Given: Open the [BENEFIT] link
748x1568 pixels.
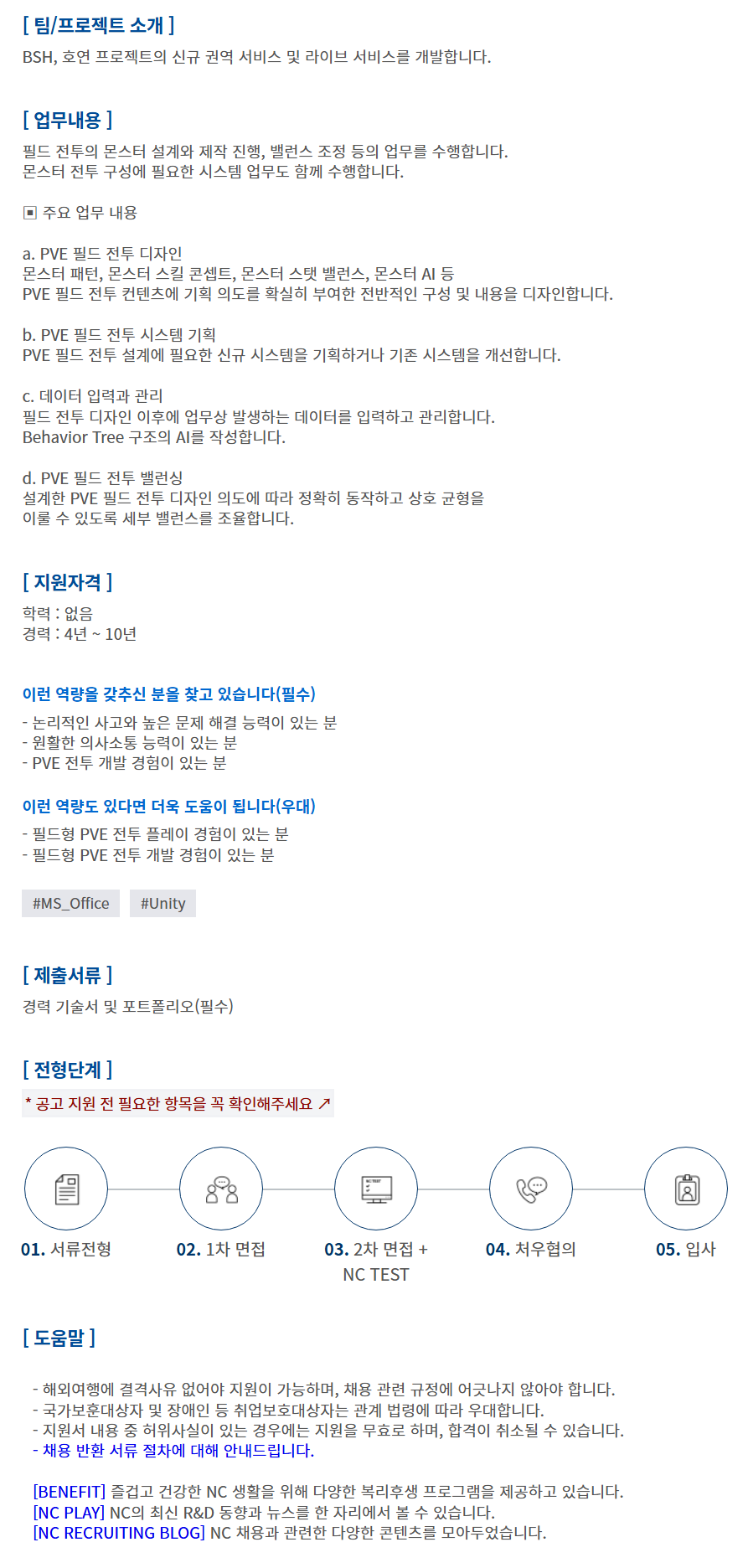Looking at the screenshot, I should (x=70, y=1491).
